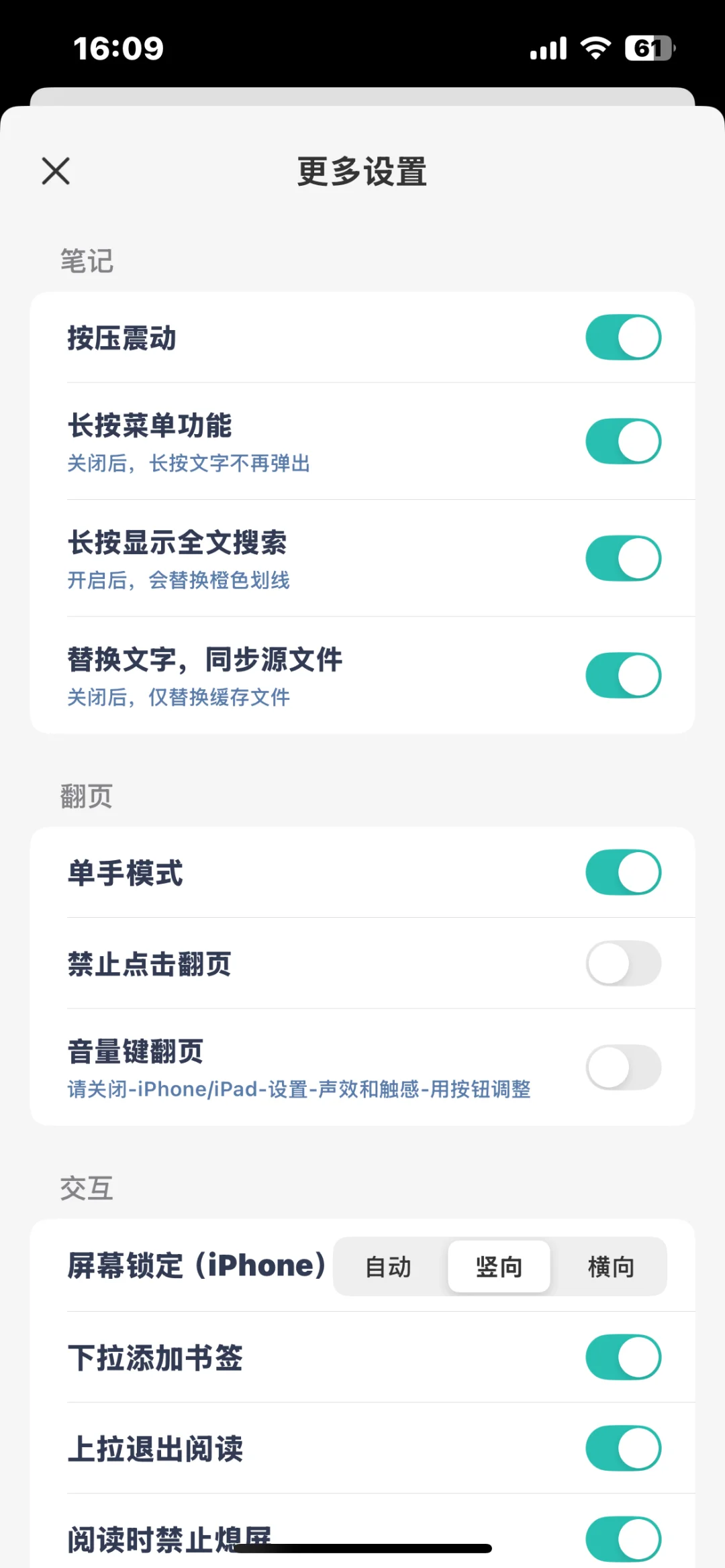Choose 竖向 screen lock option

499,1266
